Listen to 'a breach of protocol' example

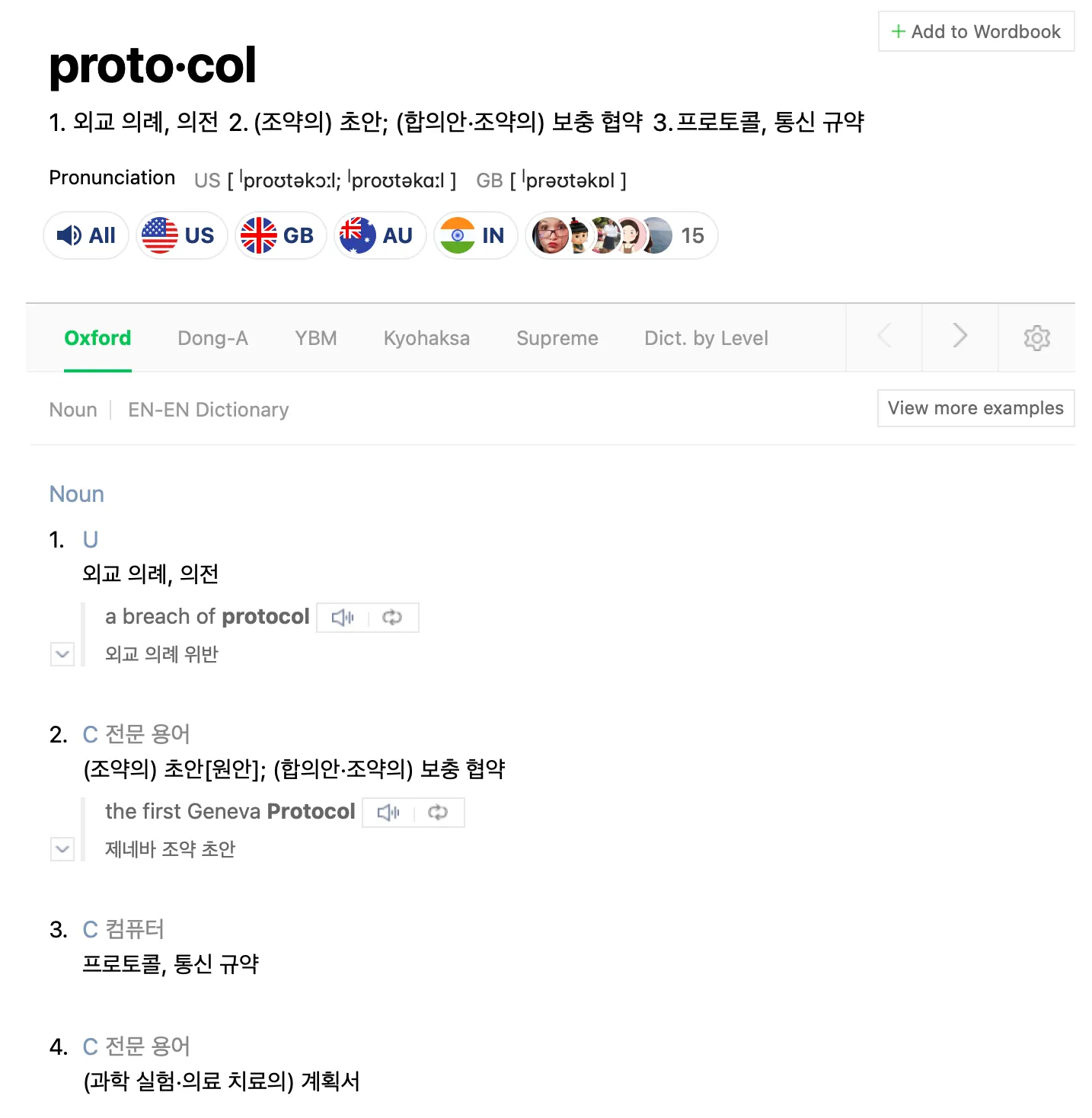pyautogui.click(x=343, y=618)
